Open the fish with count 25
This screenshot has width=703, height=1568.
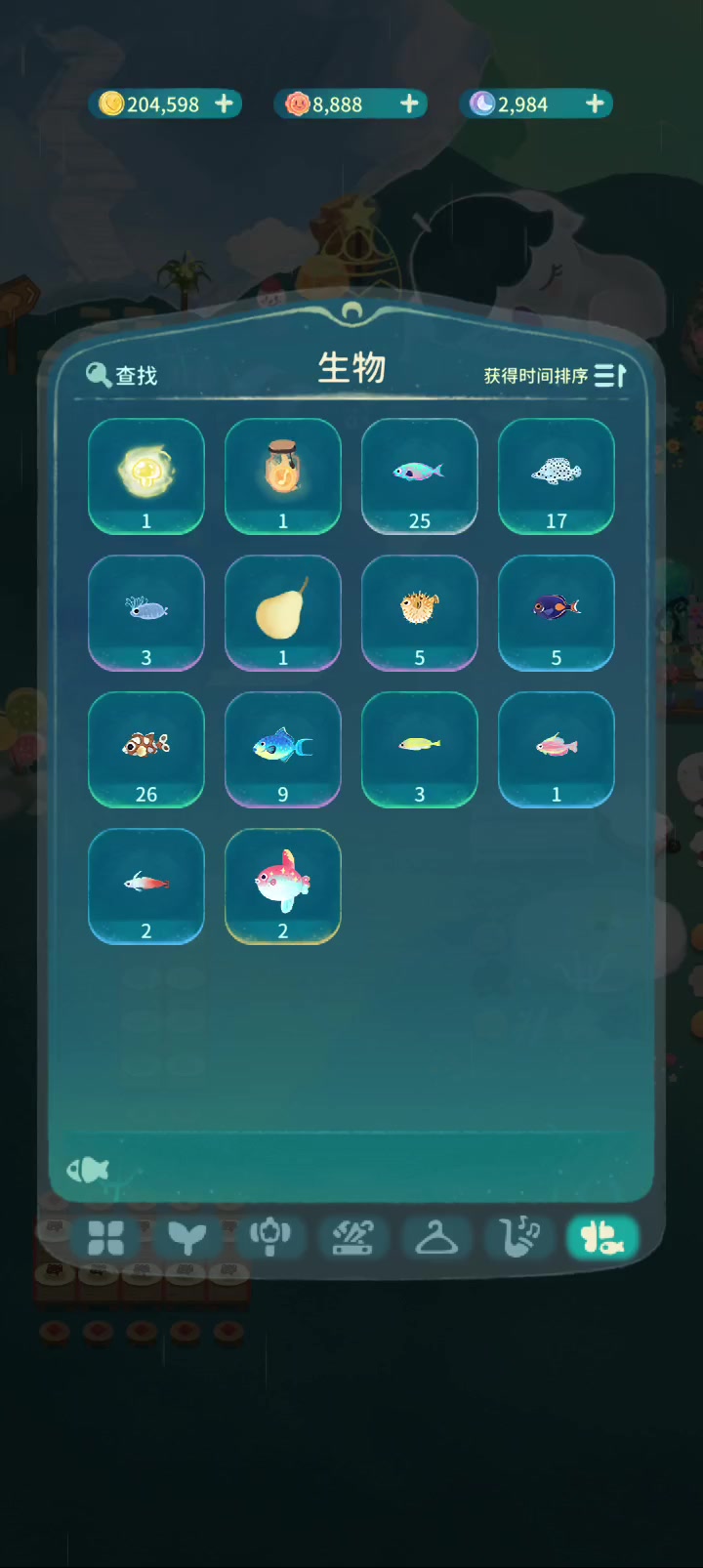420,476
